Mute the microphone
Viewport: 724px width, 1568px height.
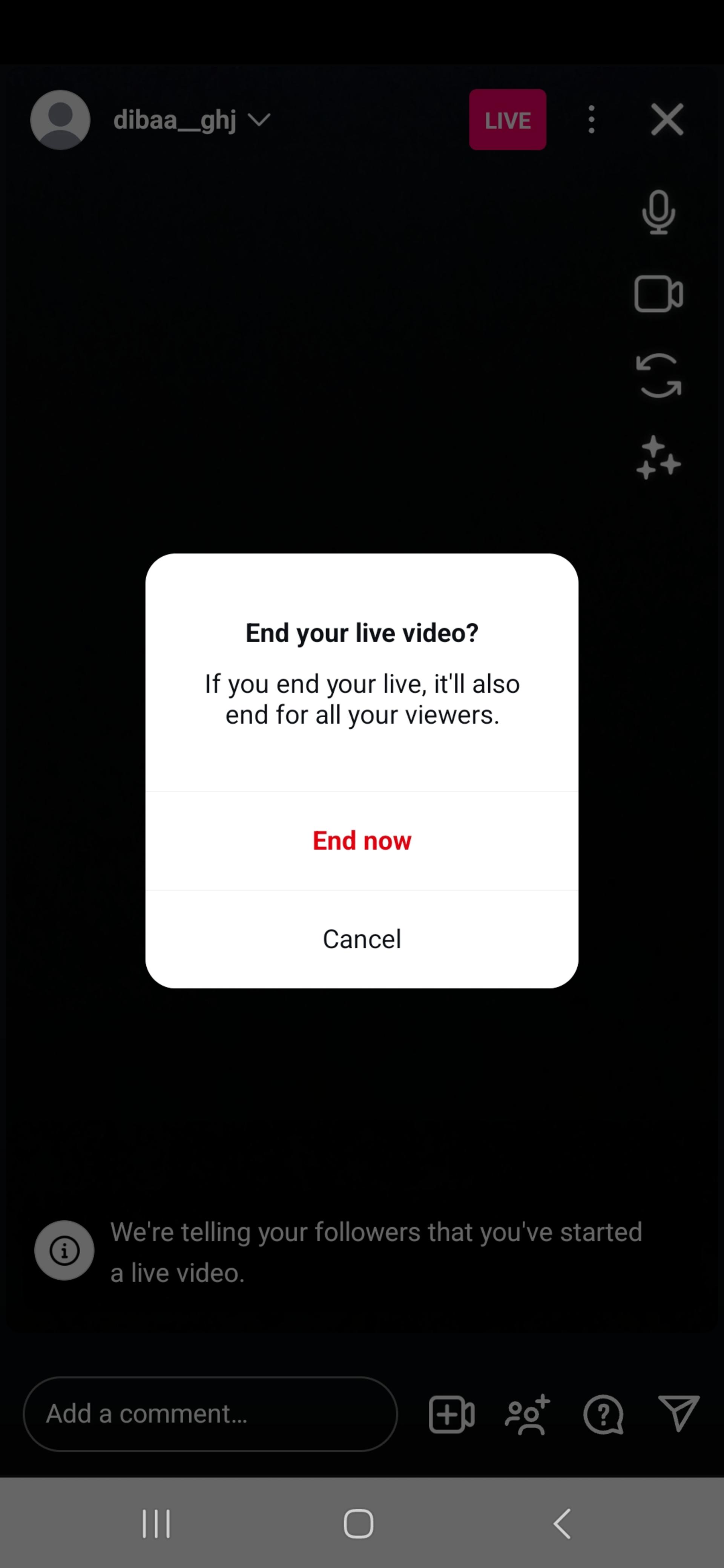click(658, 212)
